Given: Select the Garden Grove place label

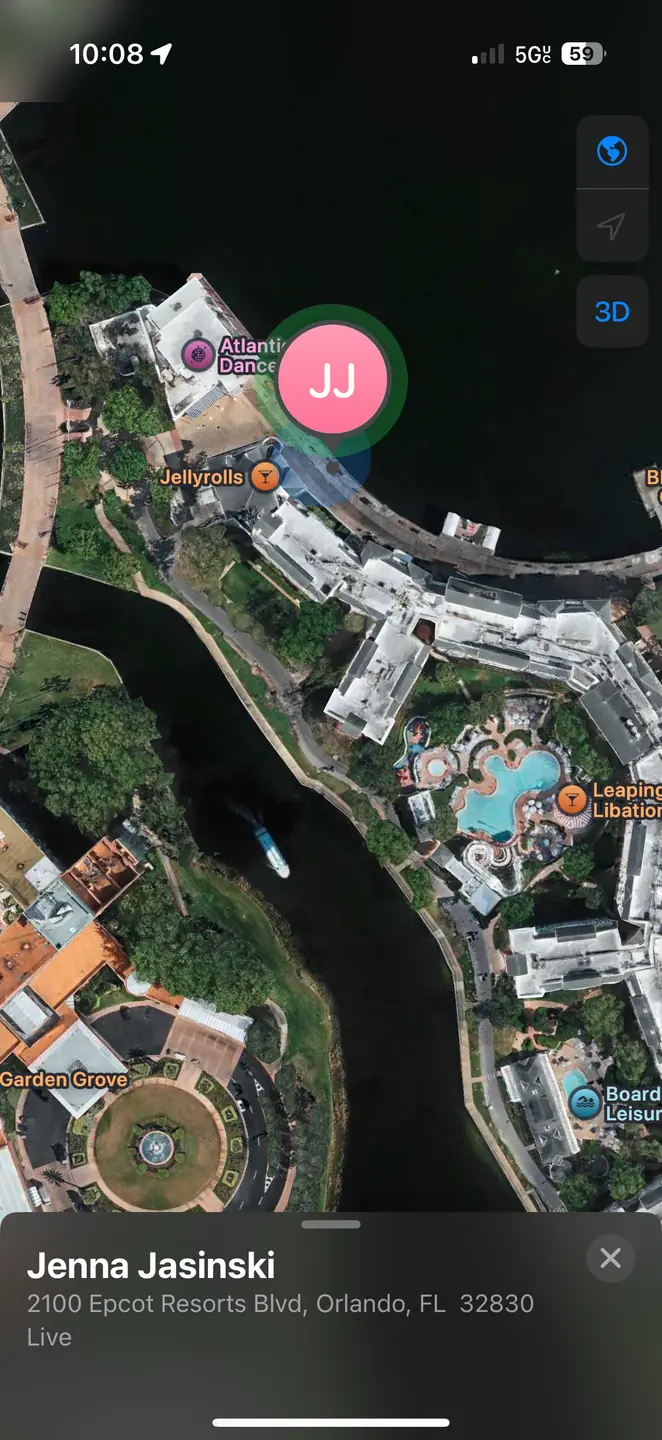Looking at the screenshot, I should pos(64,1079).
